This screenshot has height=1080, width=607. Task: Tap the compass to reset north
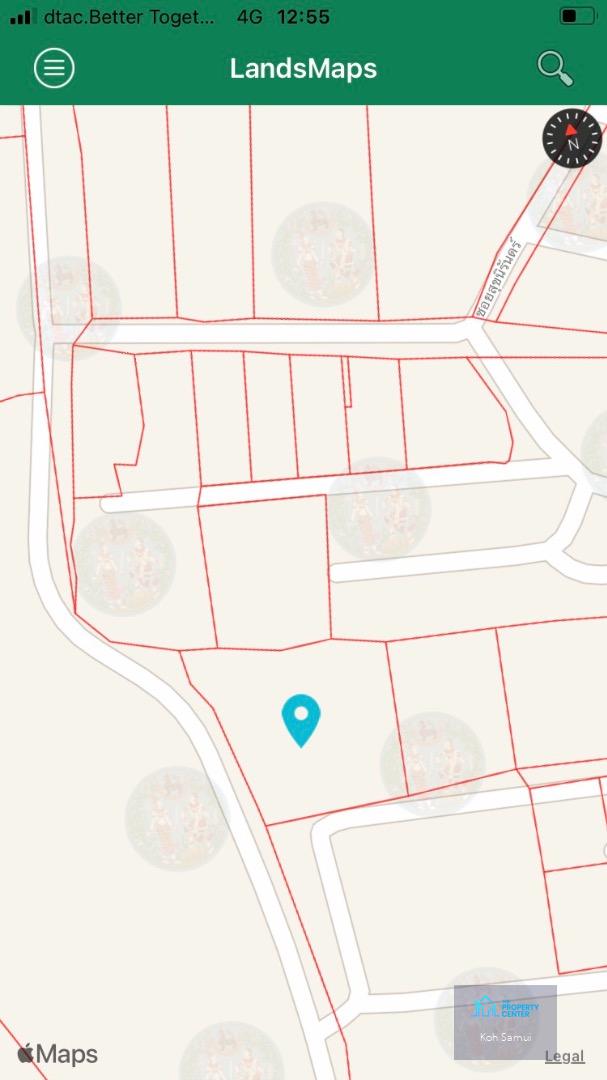(572, 138)
